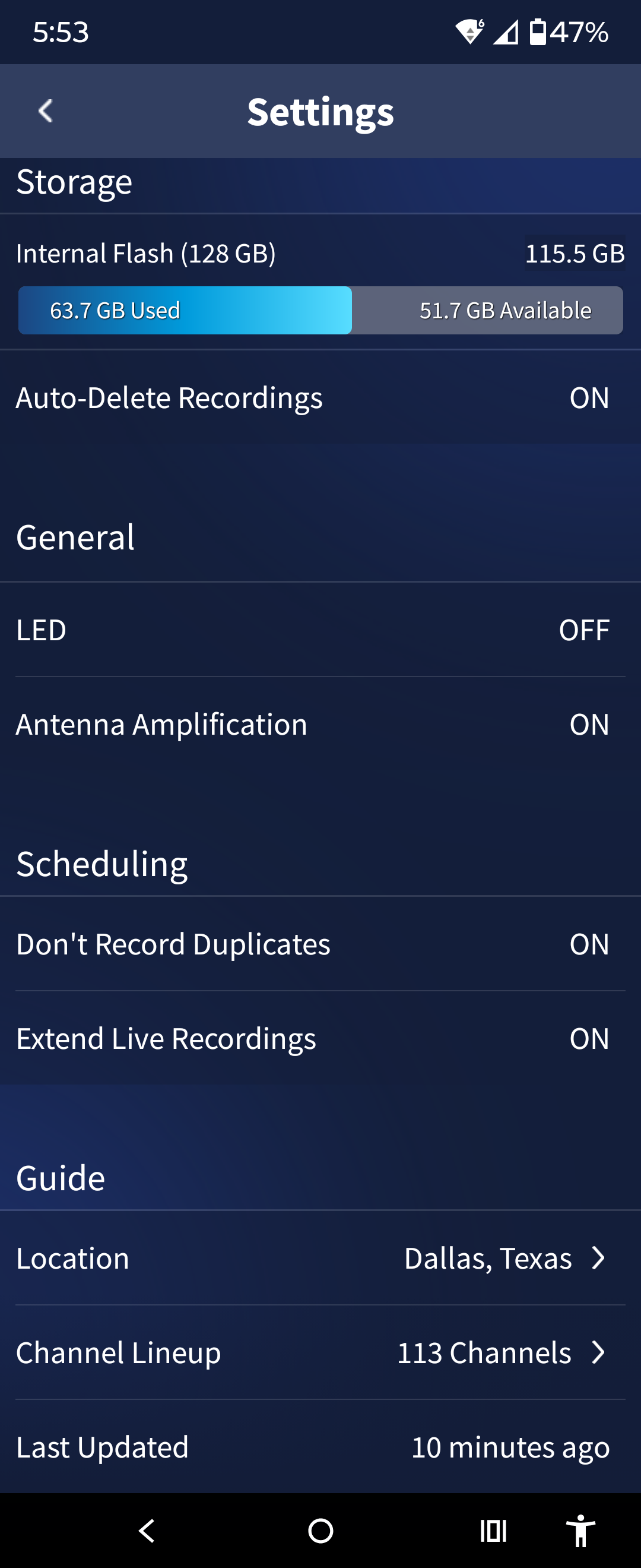This screenshot has height=1568, width=641.
Task: Switch off Extend Live Recordings
Action: point(588,1038)
